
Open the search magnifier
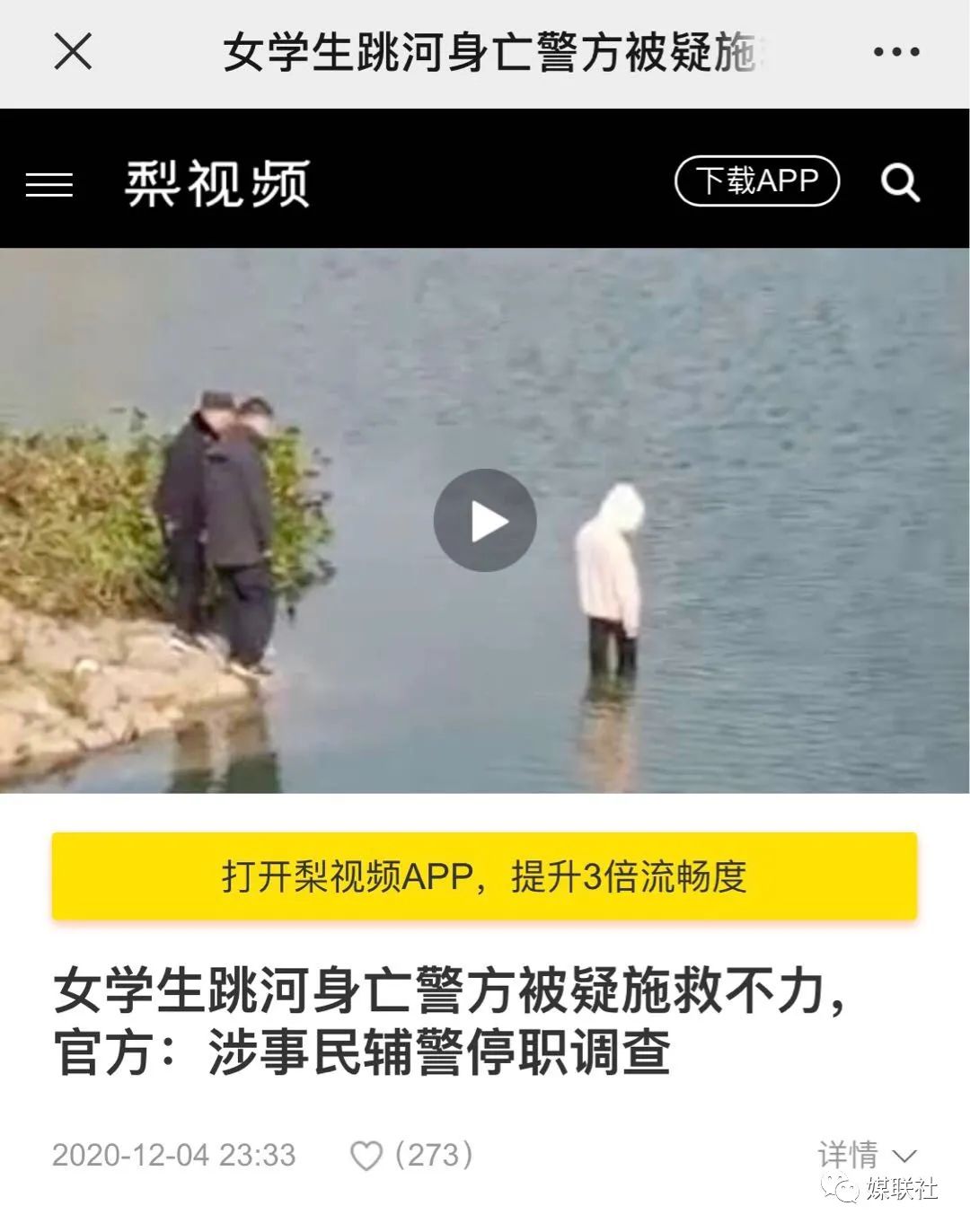coord(900,183)
